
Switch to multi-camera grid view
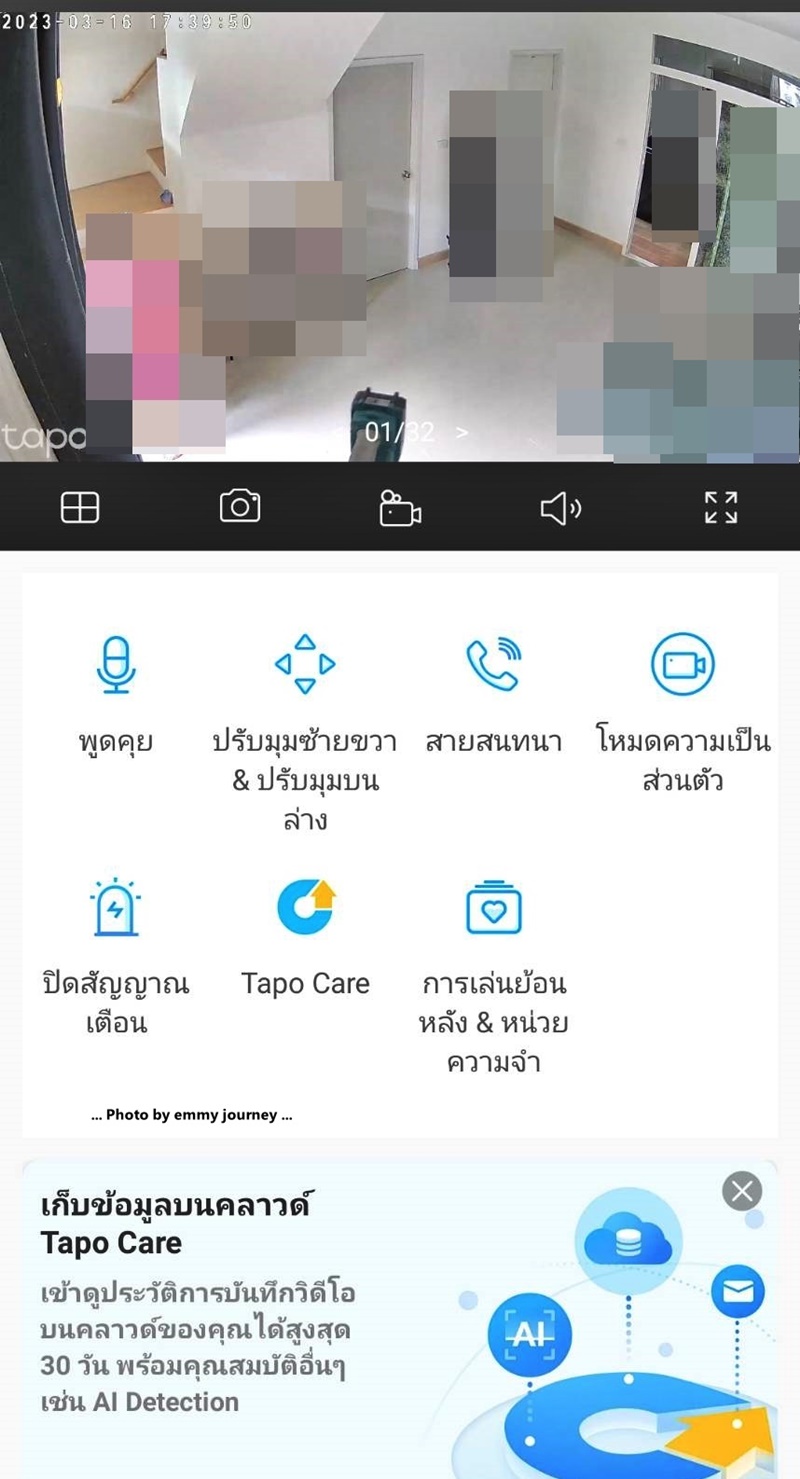point(80,508)
